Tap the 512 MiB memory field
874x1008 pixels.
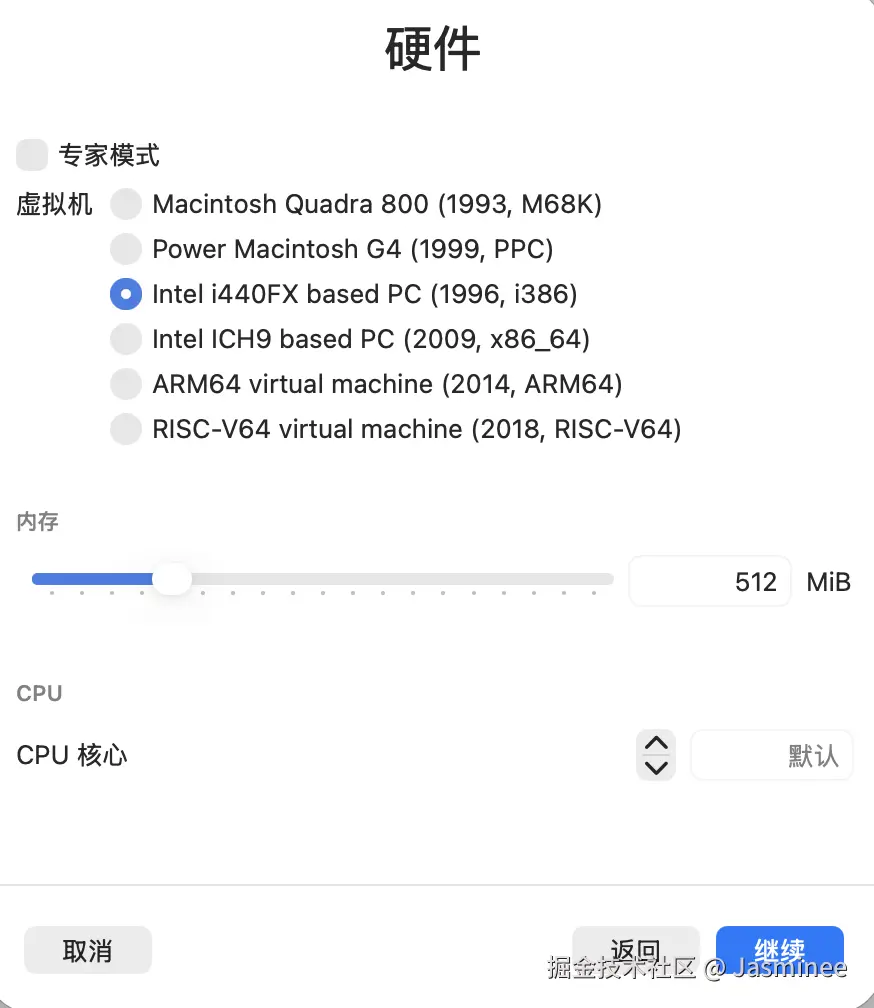710,582
